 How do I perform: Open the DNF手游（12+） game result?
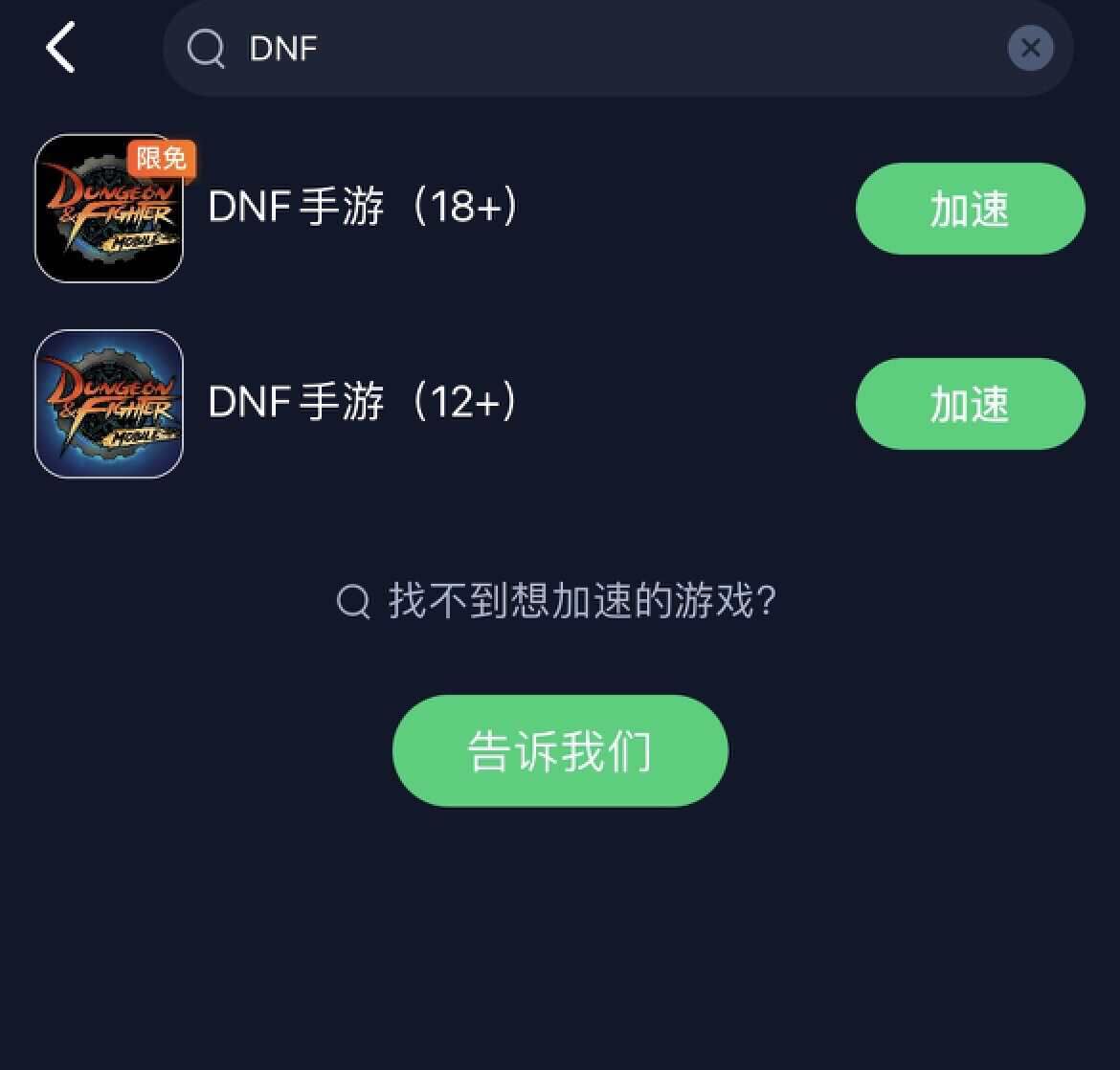point(363,403)
